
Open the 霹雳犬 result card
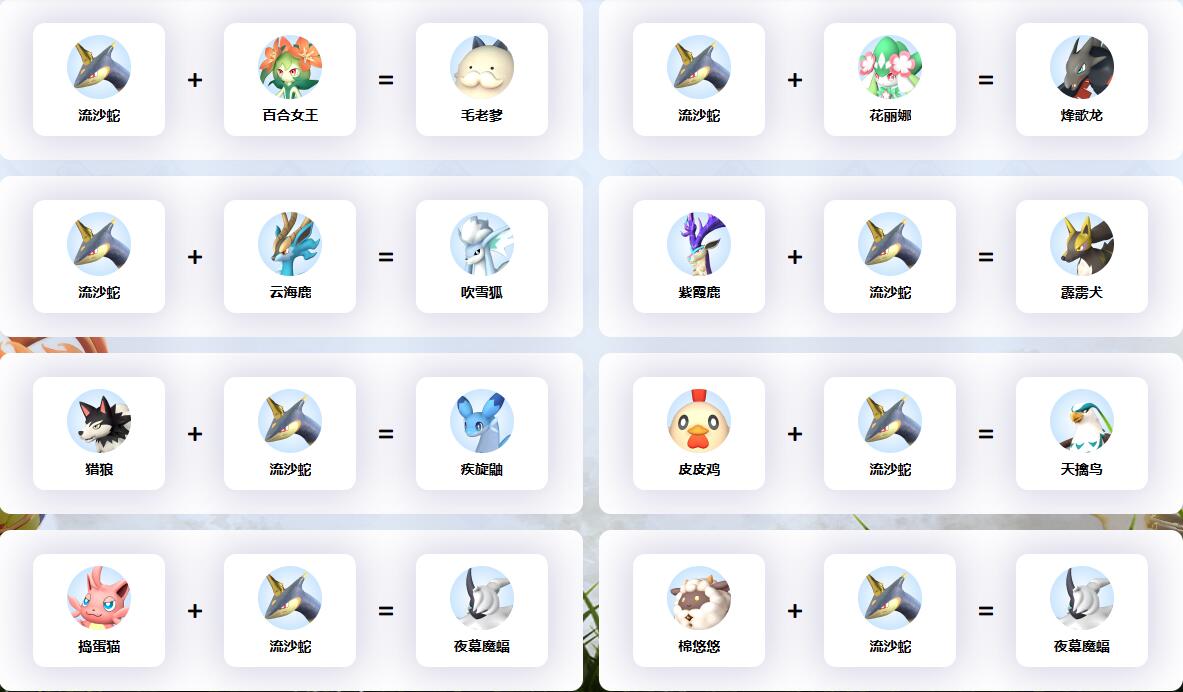coord(1082,257)
